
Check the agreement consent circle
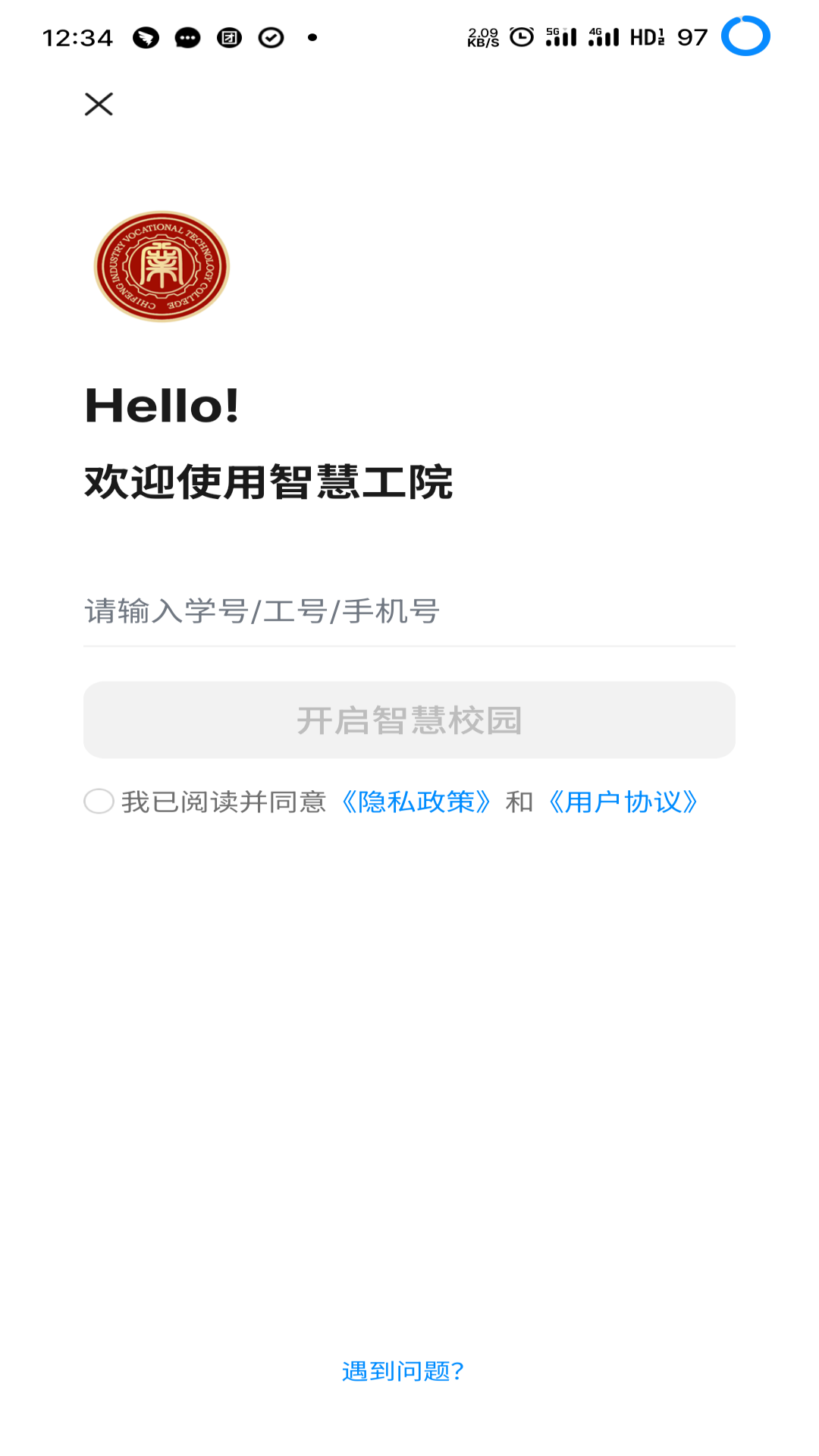click(99, 802)
